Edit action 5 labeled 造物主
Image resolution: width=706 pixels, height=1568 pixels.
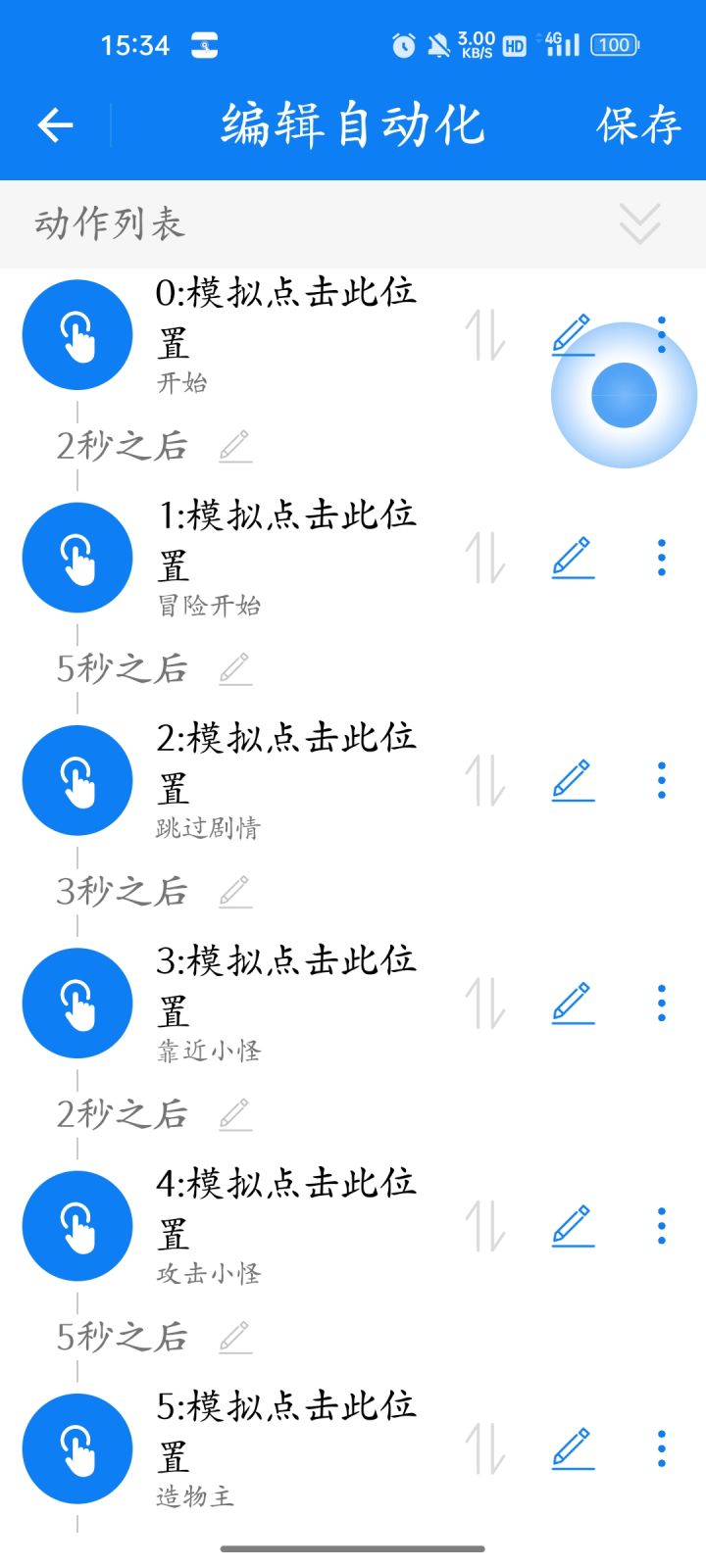[x=573, y=1448]
